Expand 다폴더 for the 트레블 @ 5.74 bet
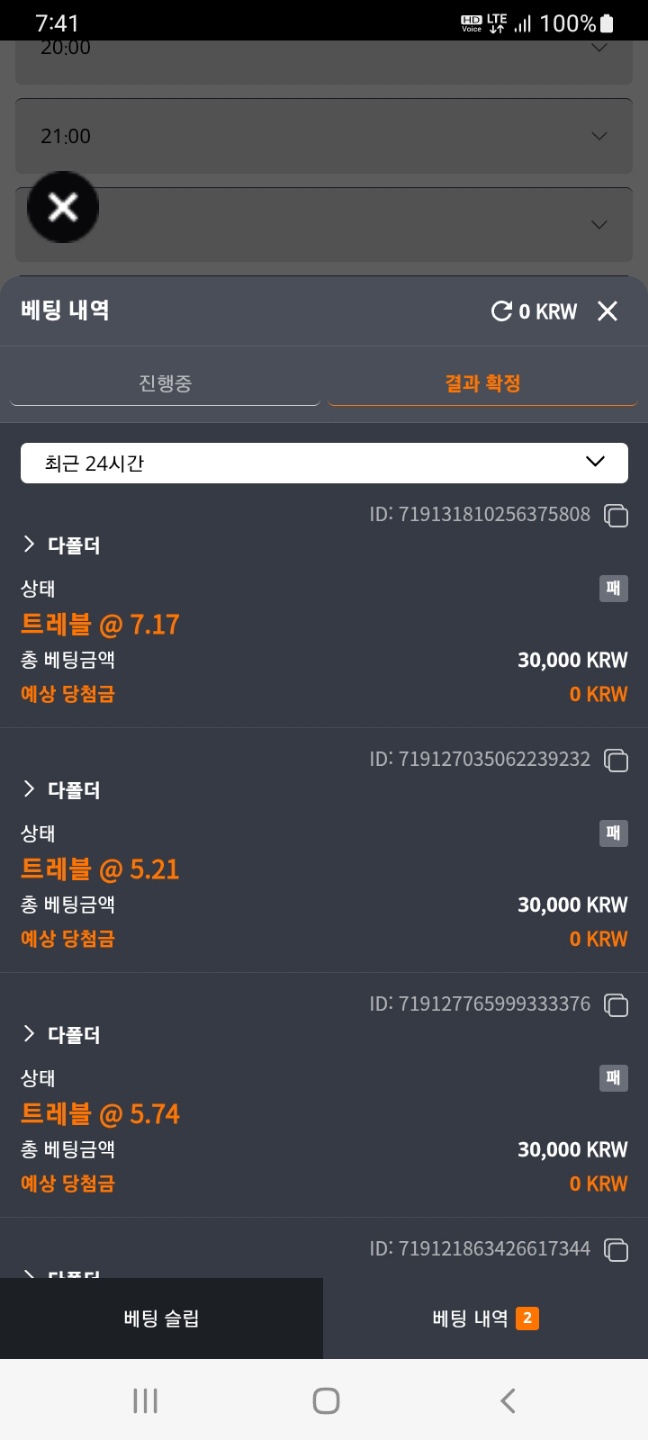The width and height of the screenshot is (648, 1440). pyautogui.click(x=62, y=1035)
